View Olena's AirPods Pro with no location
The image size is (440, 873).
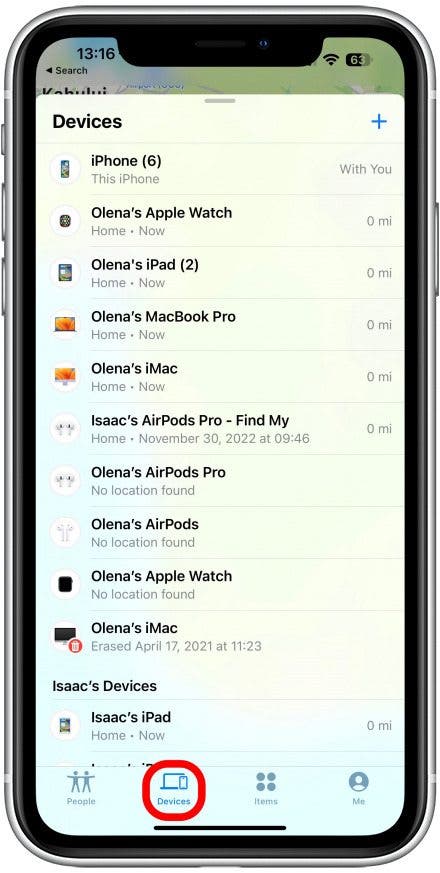coord(220,480)
